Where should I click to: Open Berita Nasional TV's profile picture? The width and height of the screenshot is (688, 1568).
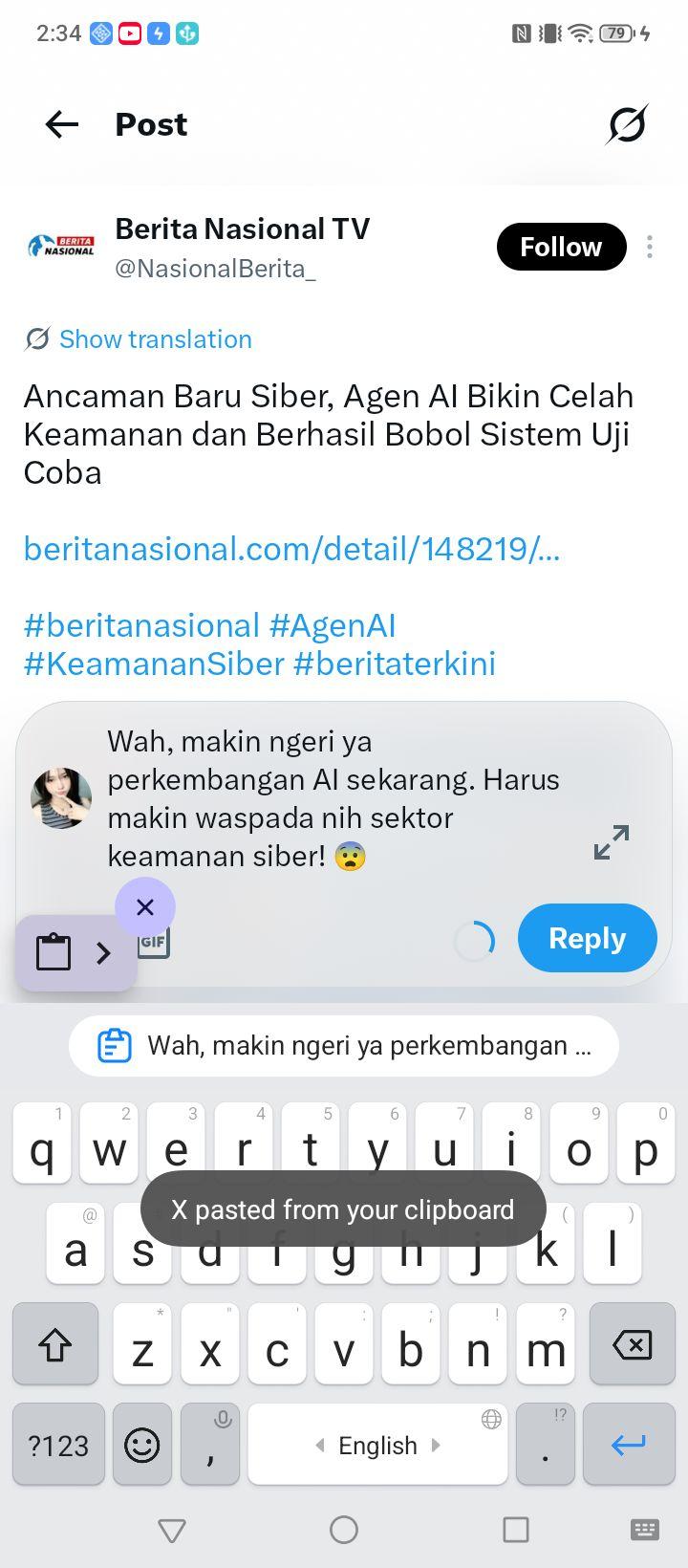(61, 247)
